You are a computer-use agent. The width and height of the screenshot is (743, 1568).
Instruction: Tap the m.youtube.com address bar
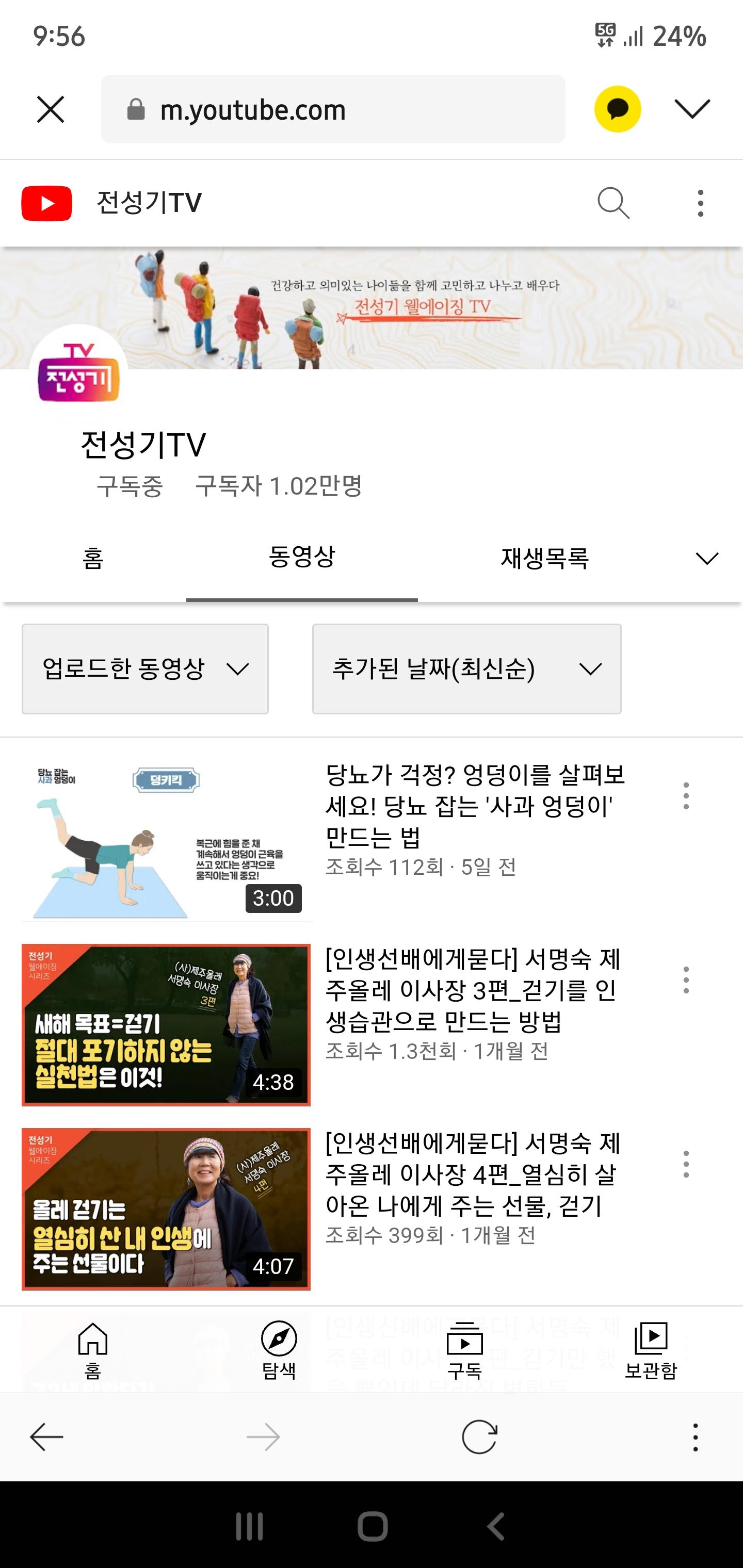tap(332, 109)
